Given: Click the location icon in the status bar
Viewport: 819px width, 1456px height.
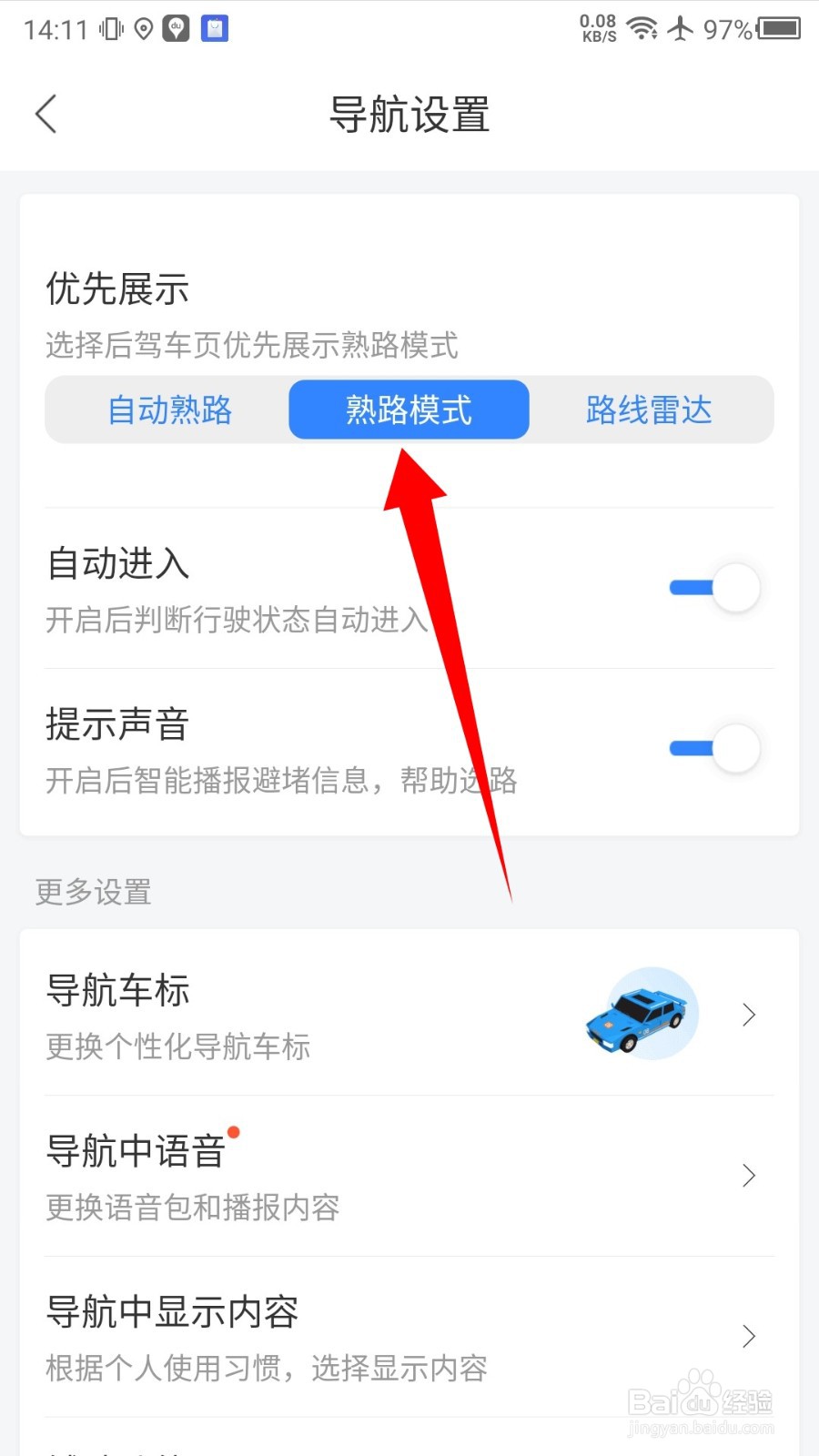Looking at the screenshot, I should pyautogui.click(x=141, y=28).
